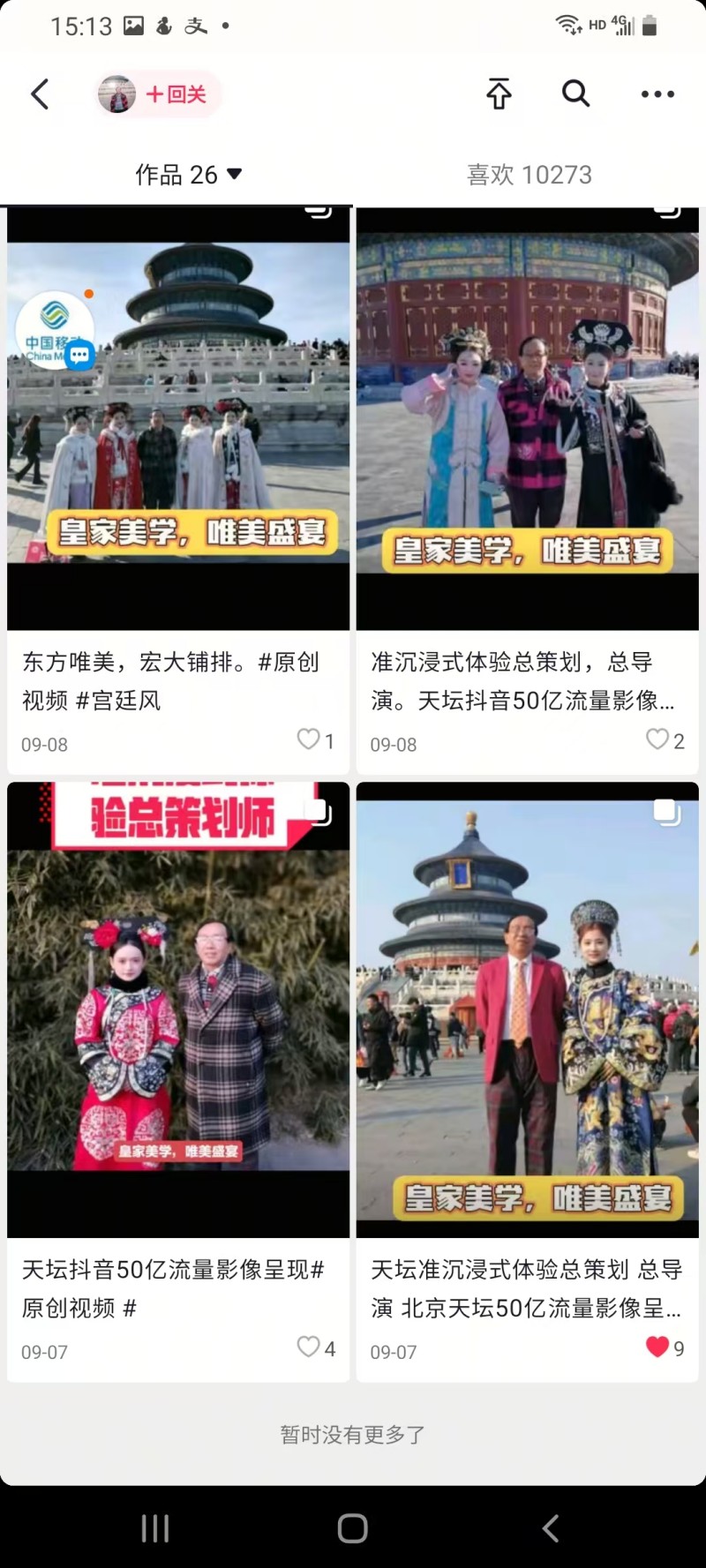The width and height of the screenshot is (706, 1568).
Task: Like the post 东方唯美，宏大铺排
Action: (309, 739)
